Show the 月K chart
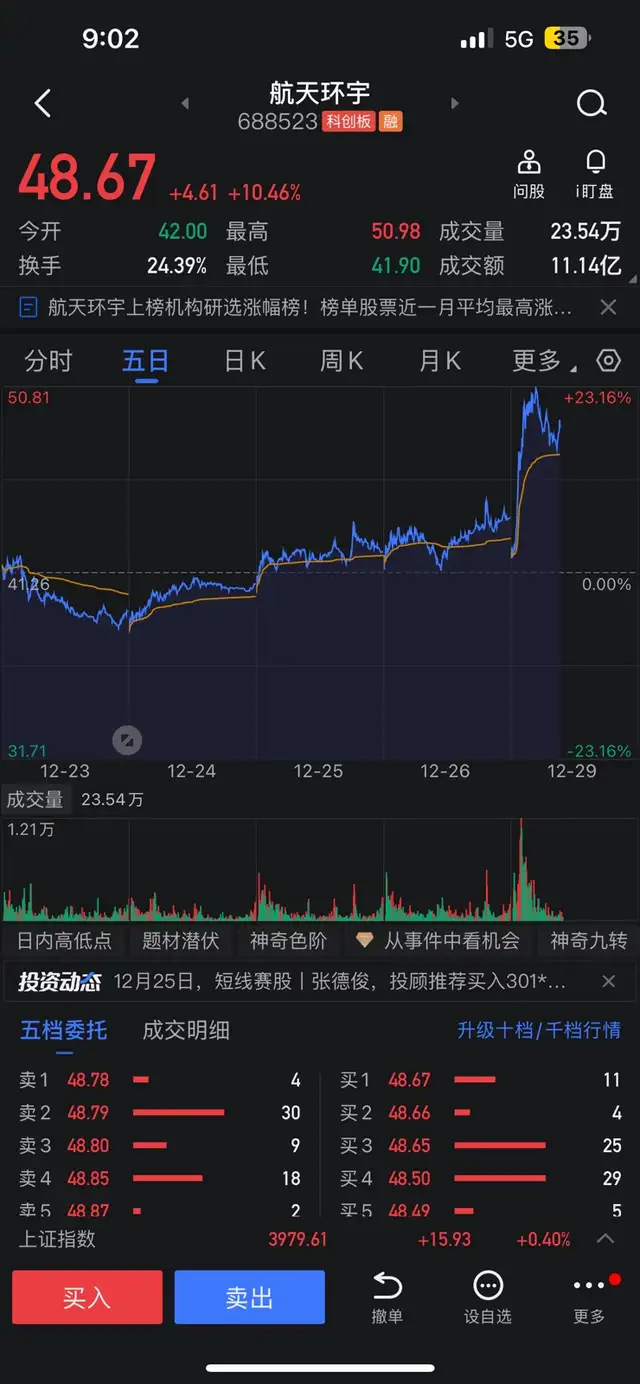Viewport: 640px width, 1384px height. [439, 361]
